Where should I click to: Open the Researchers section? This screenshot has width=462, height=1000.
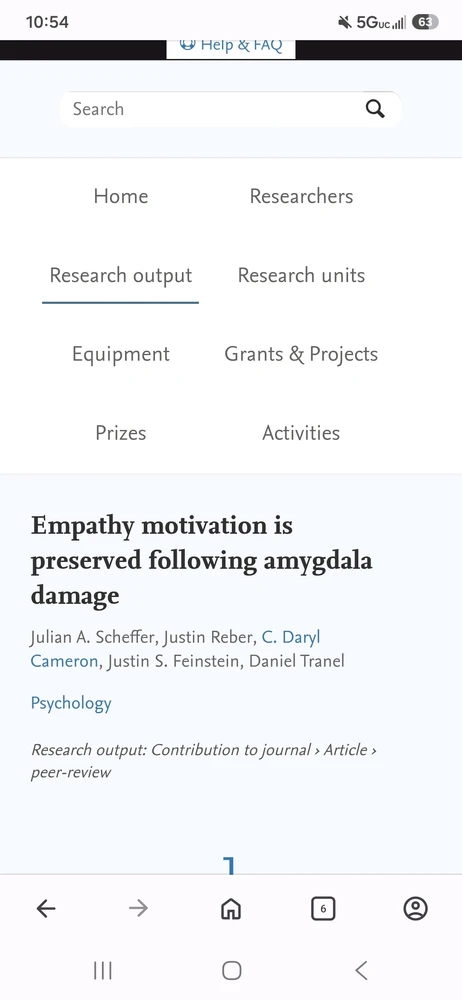click(x=301, y=196)
